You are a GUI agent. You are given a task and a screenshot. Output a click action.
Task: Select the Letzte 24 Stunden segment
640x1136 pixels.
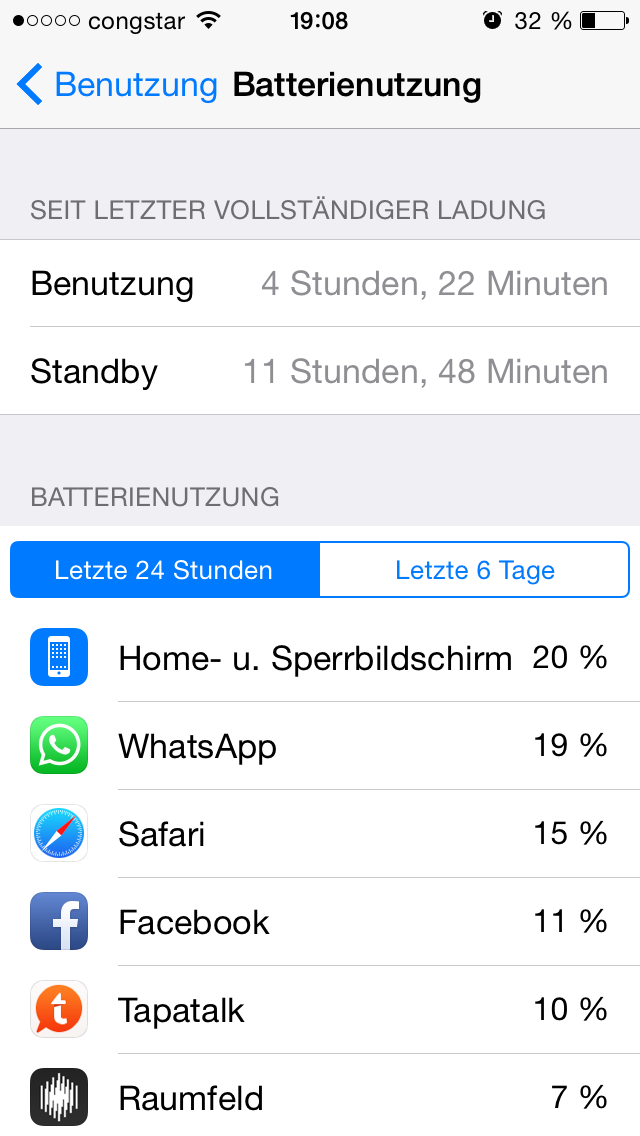click(x=165, y=570)
